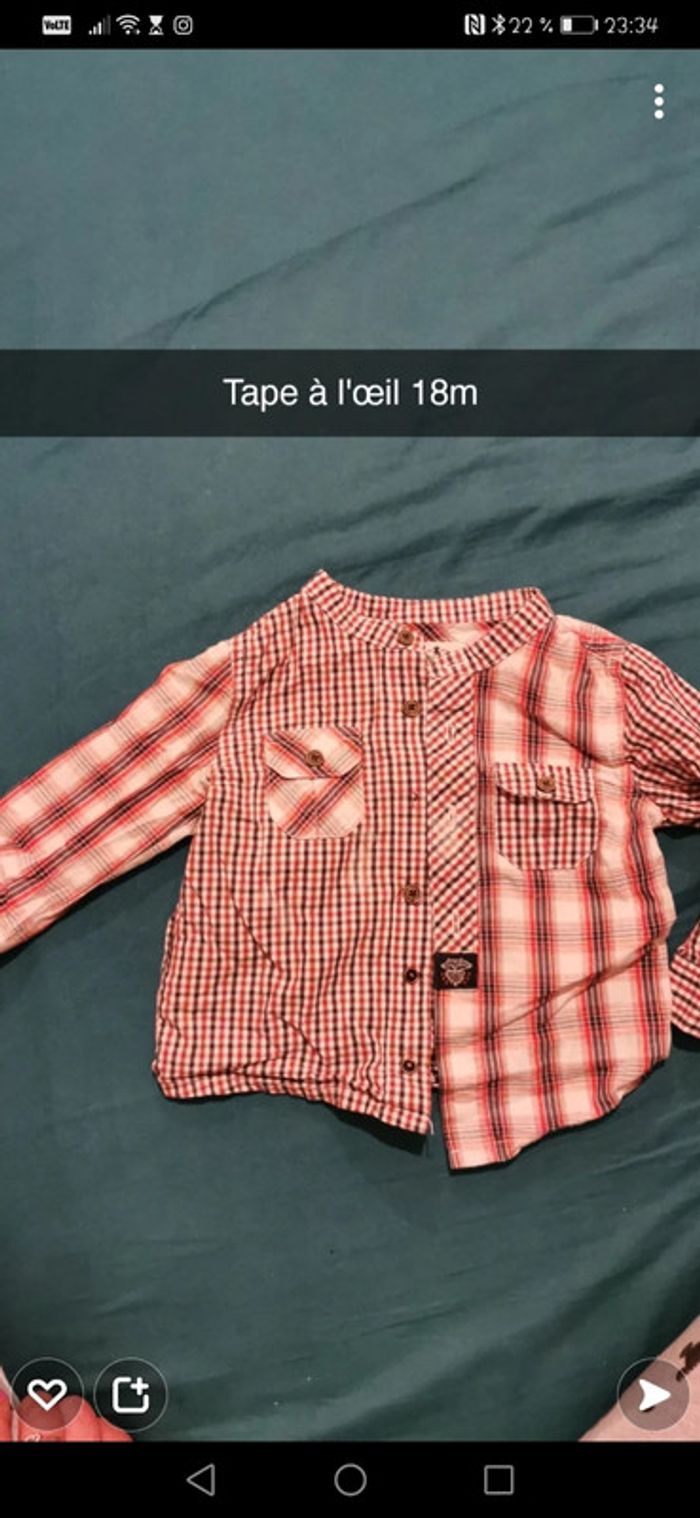Return to the phone home screen
This screenshot has height=1518, width=700.
[x=350, y=1479]
